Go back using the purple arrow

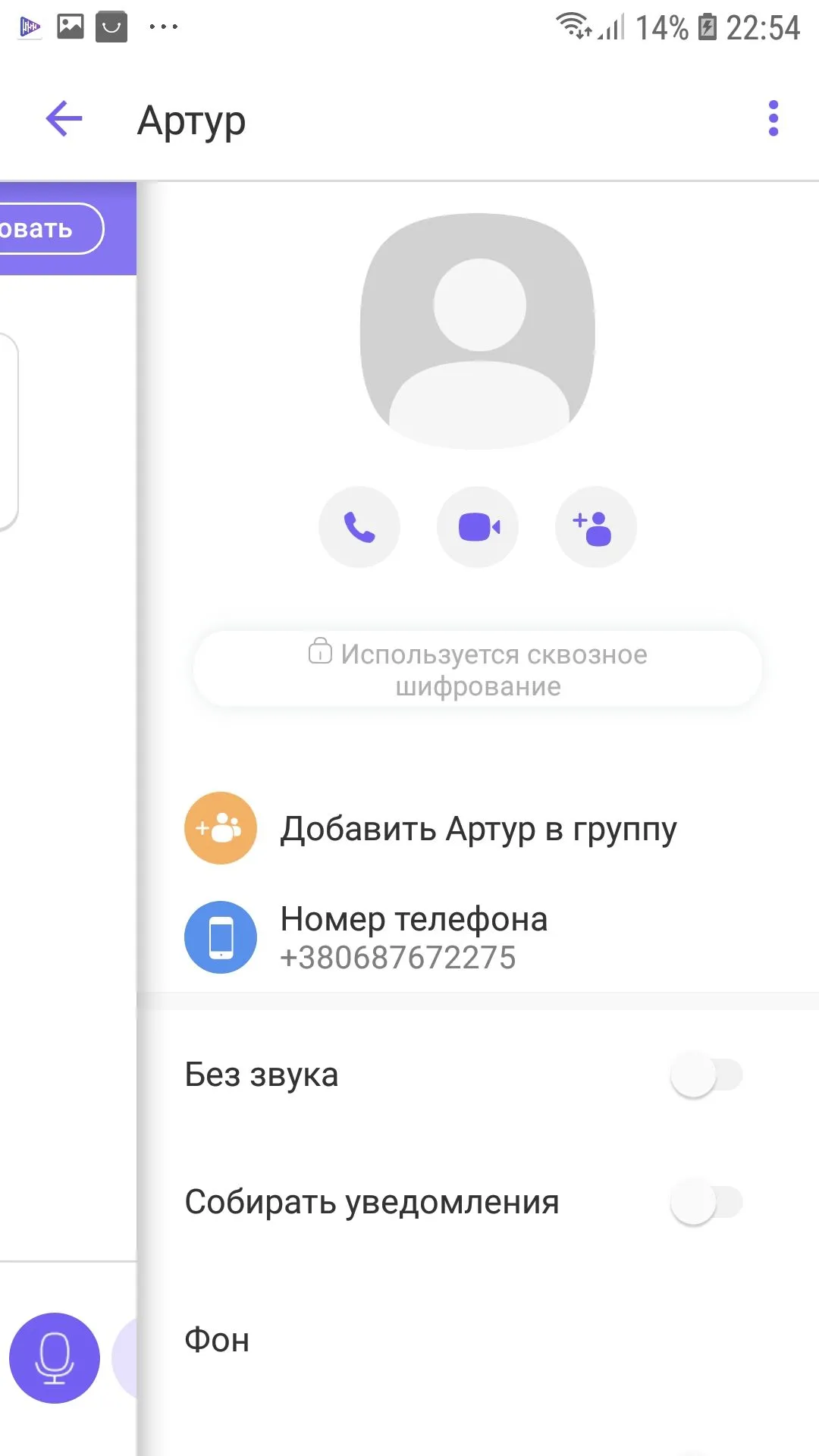(64, 119)
